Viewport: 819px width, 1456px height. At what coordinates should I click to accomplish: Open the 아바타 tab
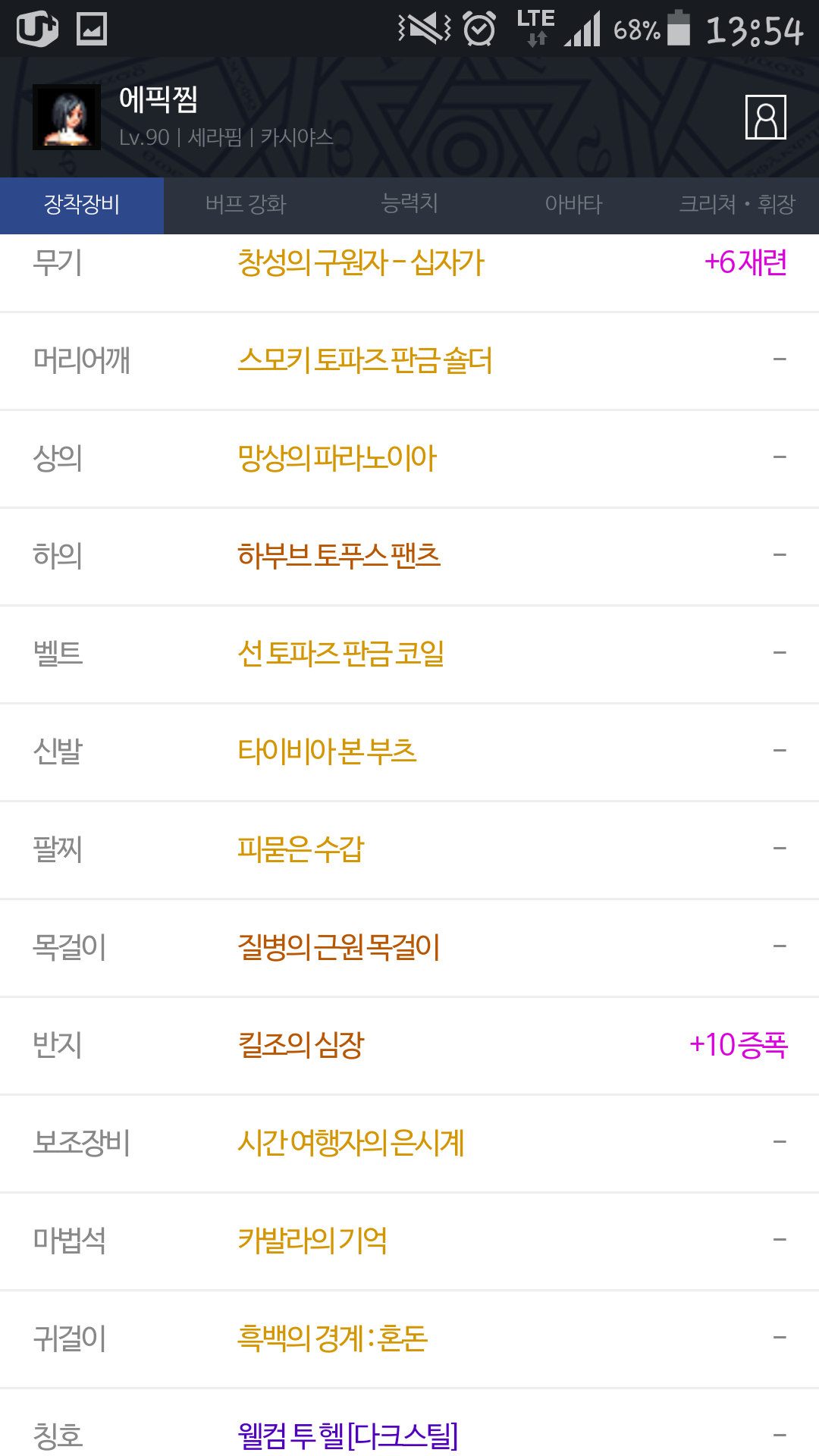pyautogui.click(x=573, y=206)
